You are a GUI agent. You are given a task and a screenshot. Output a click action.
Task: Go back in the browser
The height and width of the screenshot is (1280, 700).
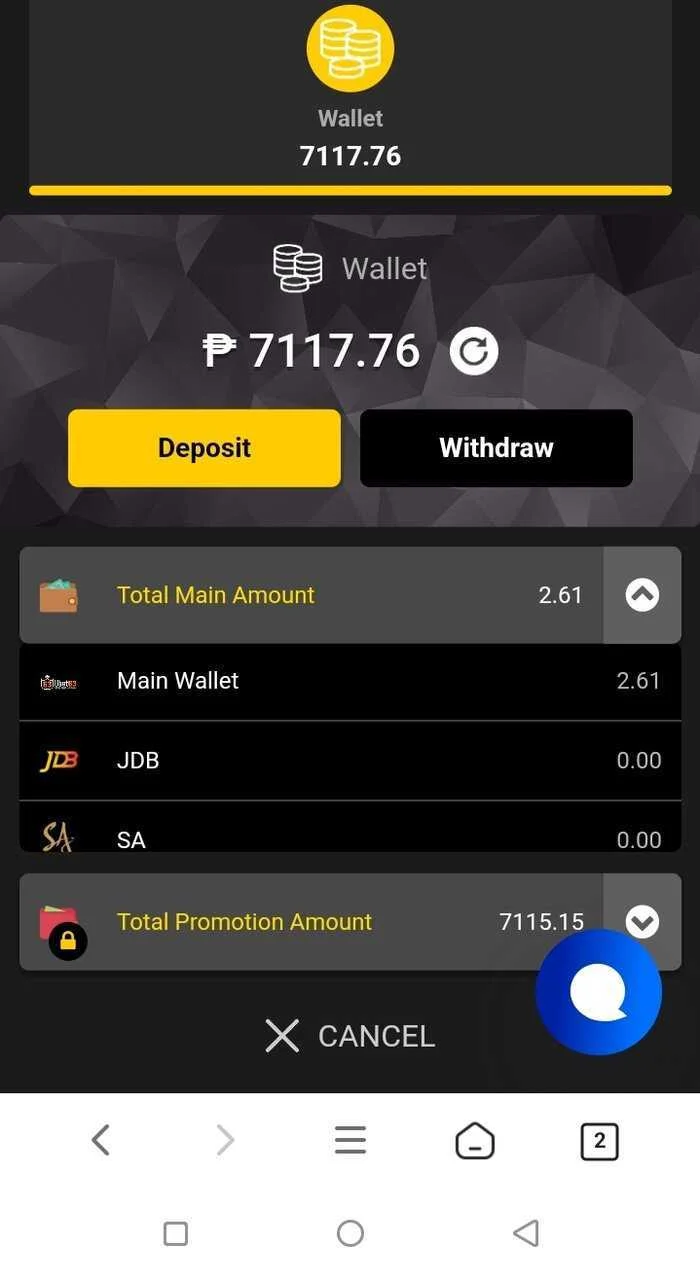pyautogui.click(x=100, y=1140)
